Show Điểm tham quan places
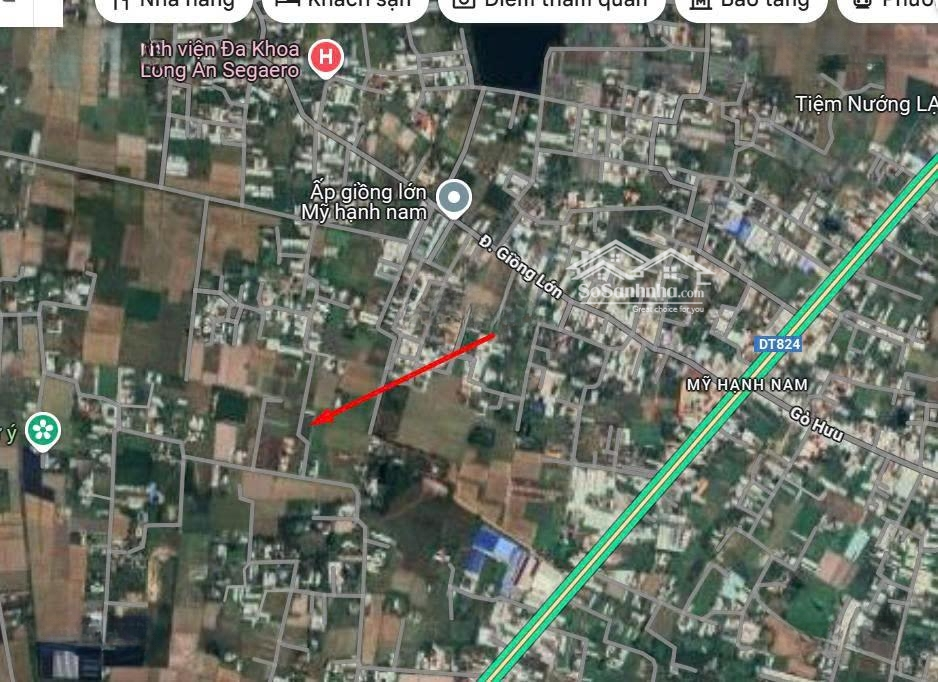The width and height of the screenshot is (938, 682). [x=552, y=4]
